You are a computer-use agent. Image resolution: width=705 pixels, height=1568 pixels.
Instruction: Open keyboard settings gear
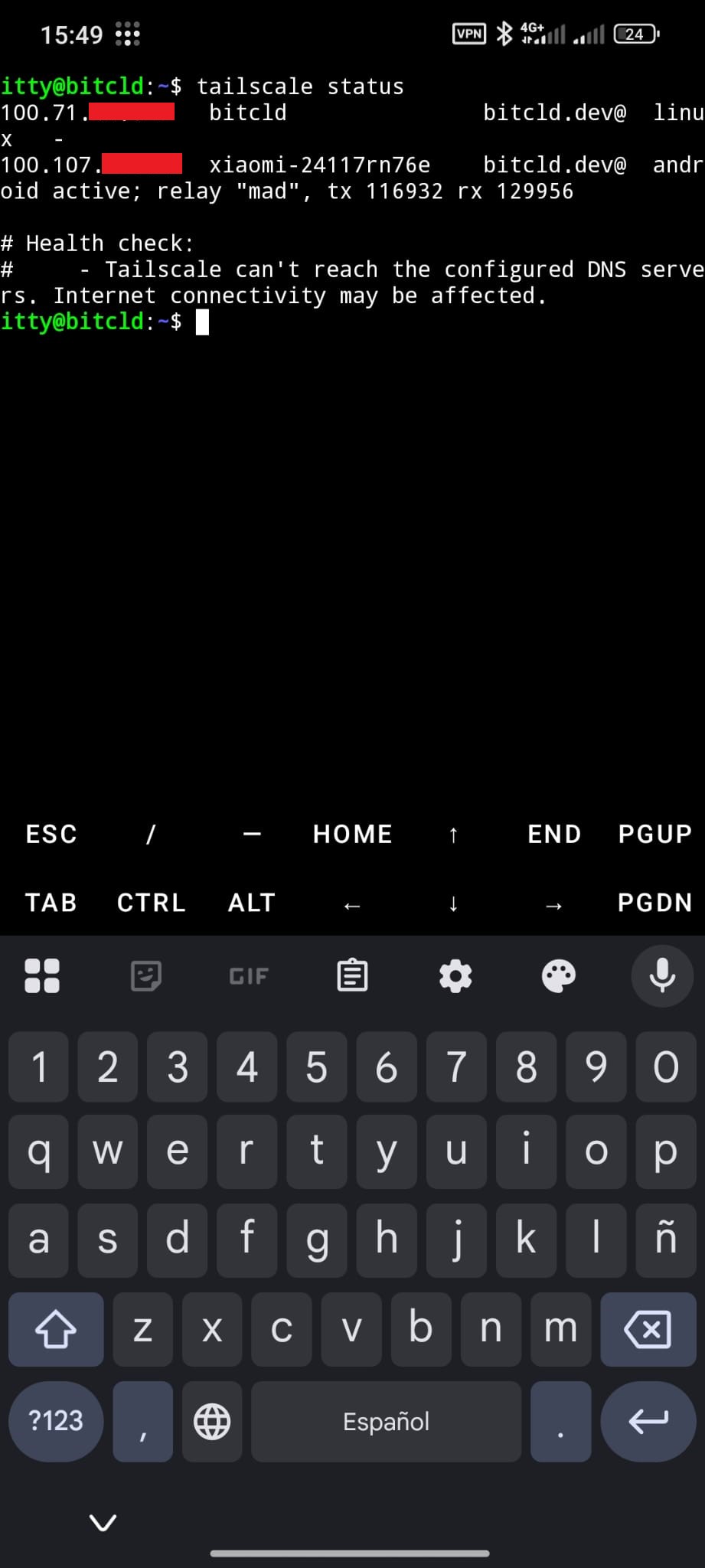[455, 976]
